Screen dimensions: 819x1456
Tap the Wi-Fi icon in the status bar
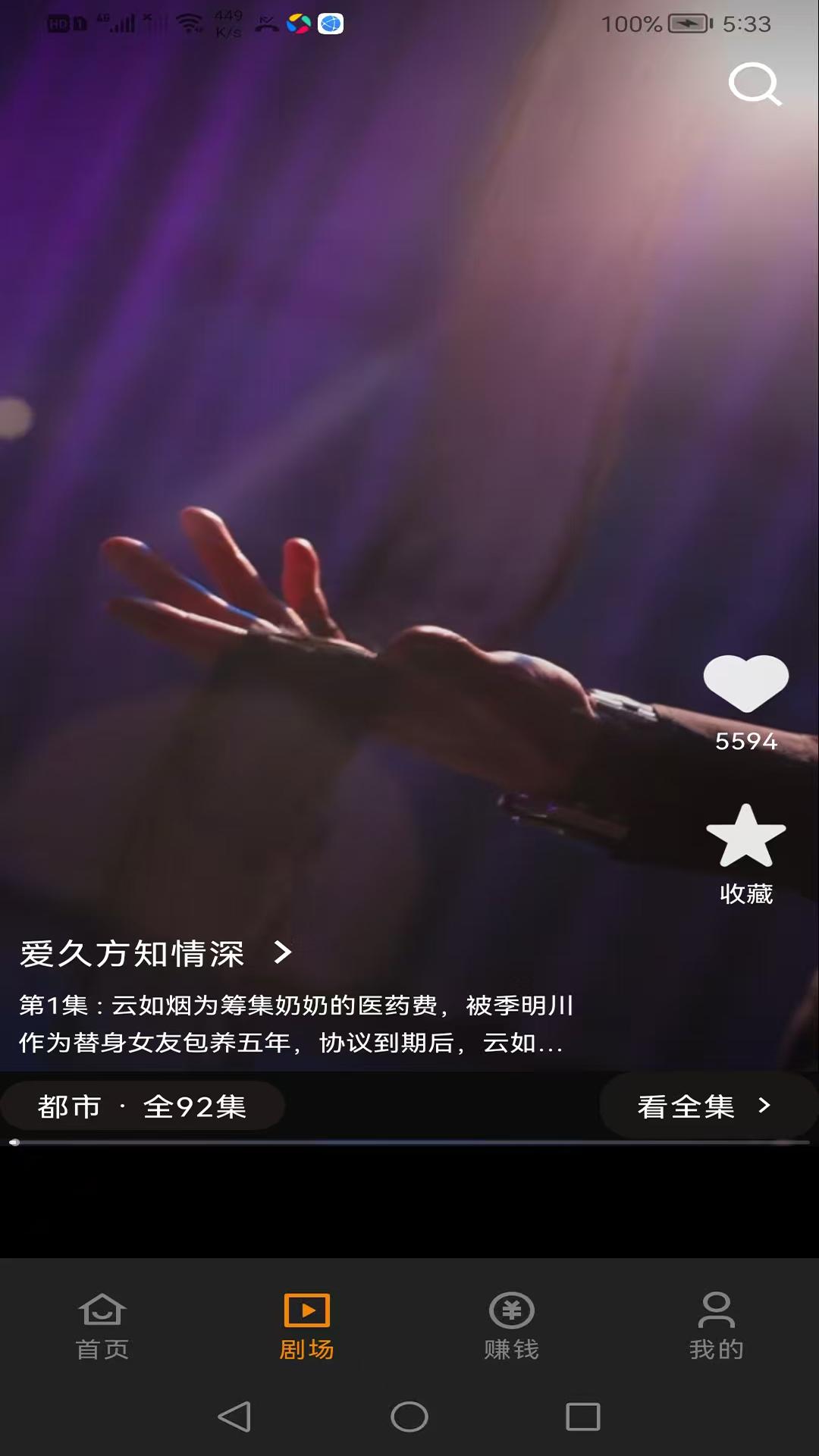[188, 21]
